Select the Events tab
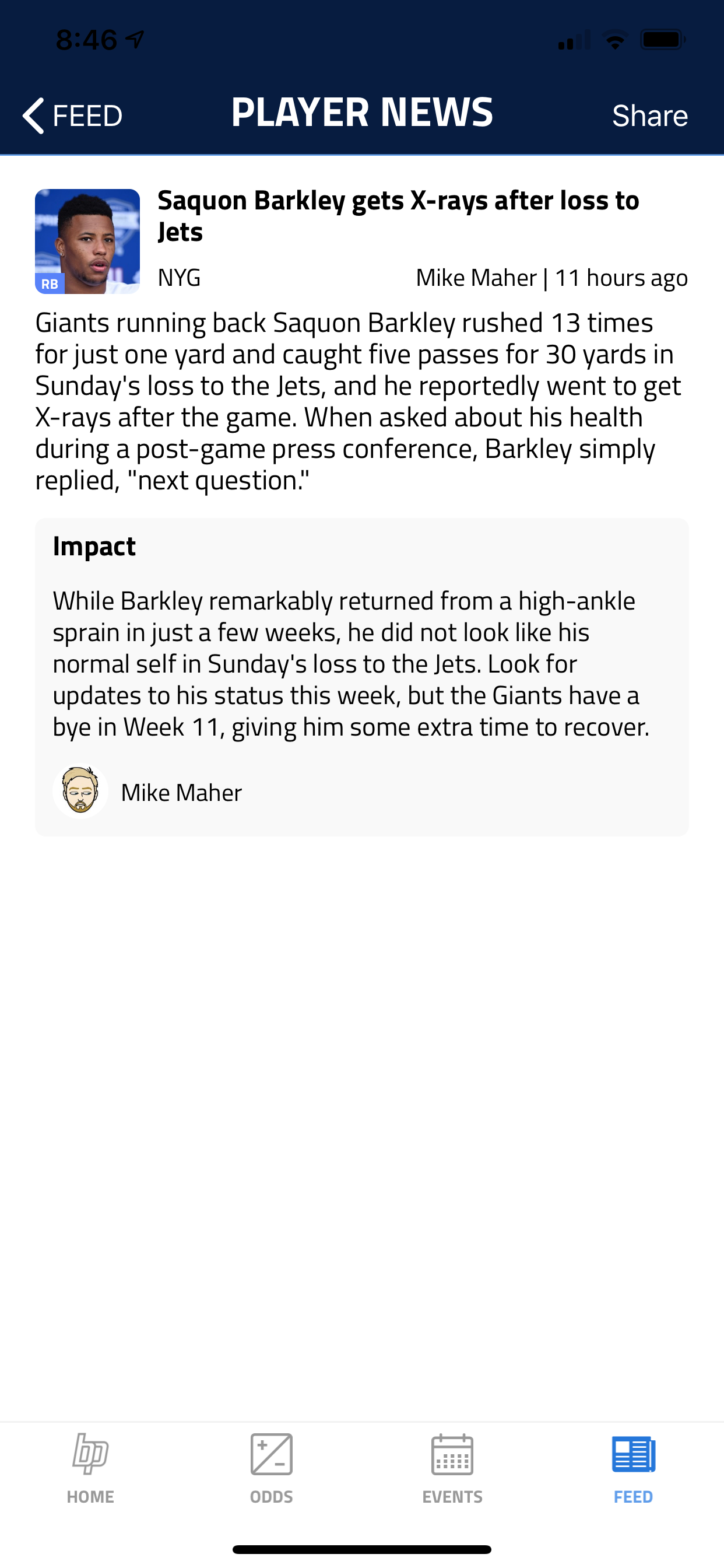The width and height of the screenshot is (724, 1568). click(x=452, y=1468)
